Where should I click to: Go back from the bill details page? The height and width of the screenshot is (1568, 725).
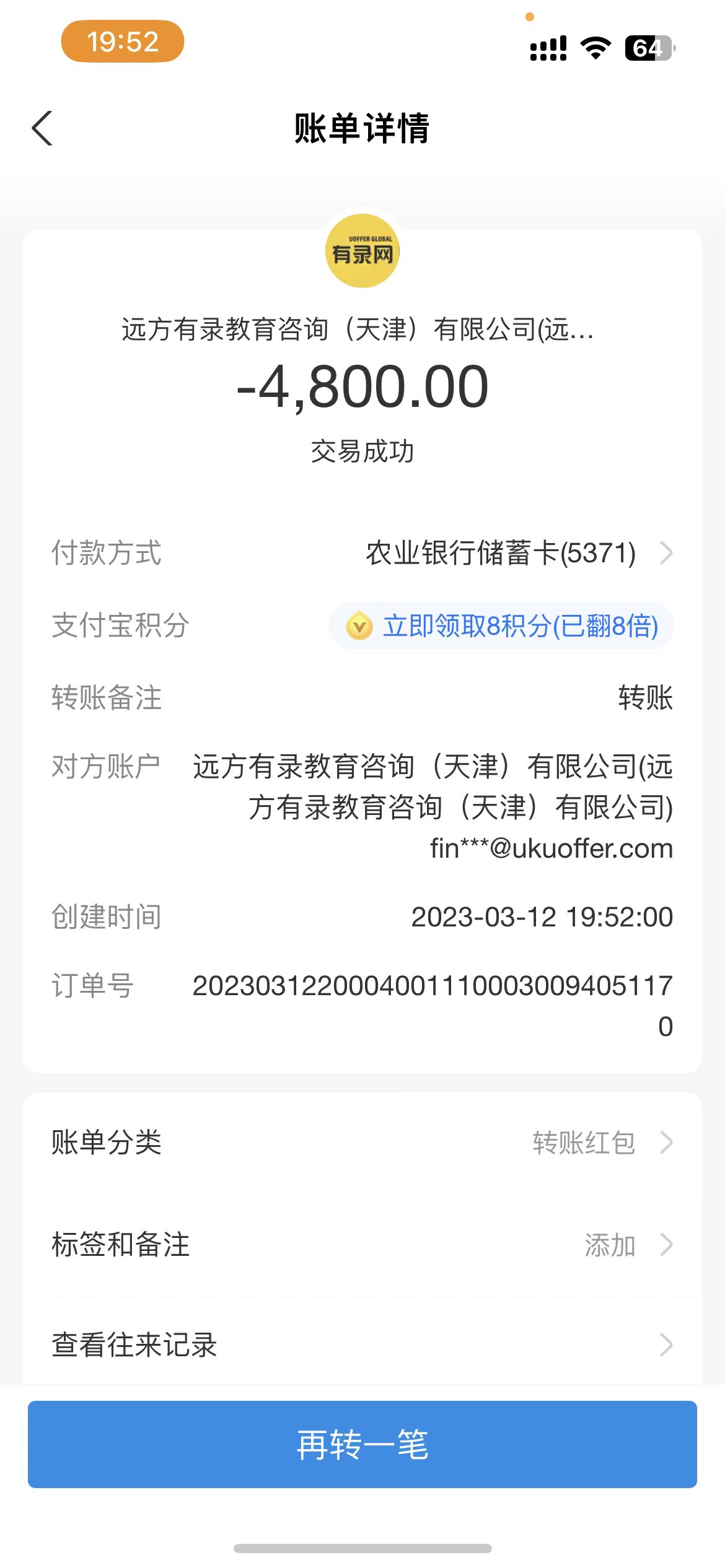tap(42, 129)
